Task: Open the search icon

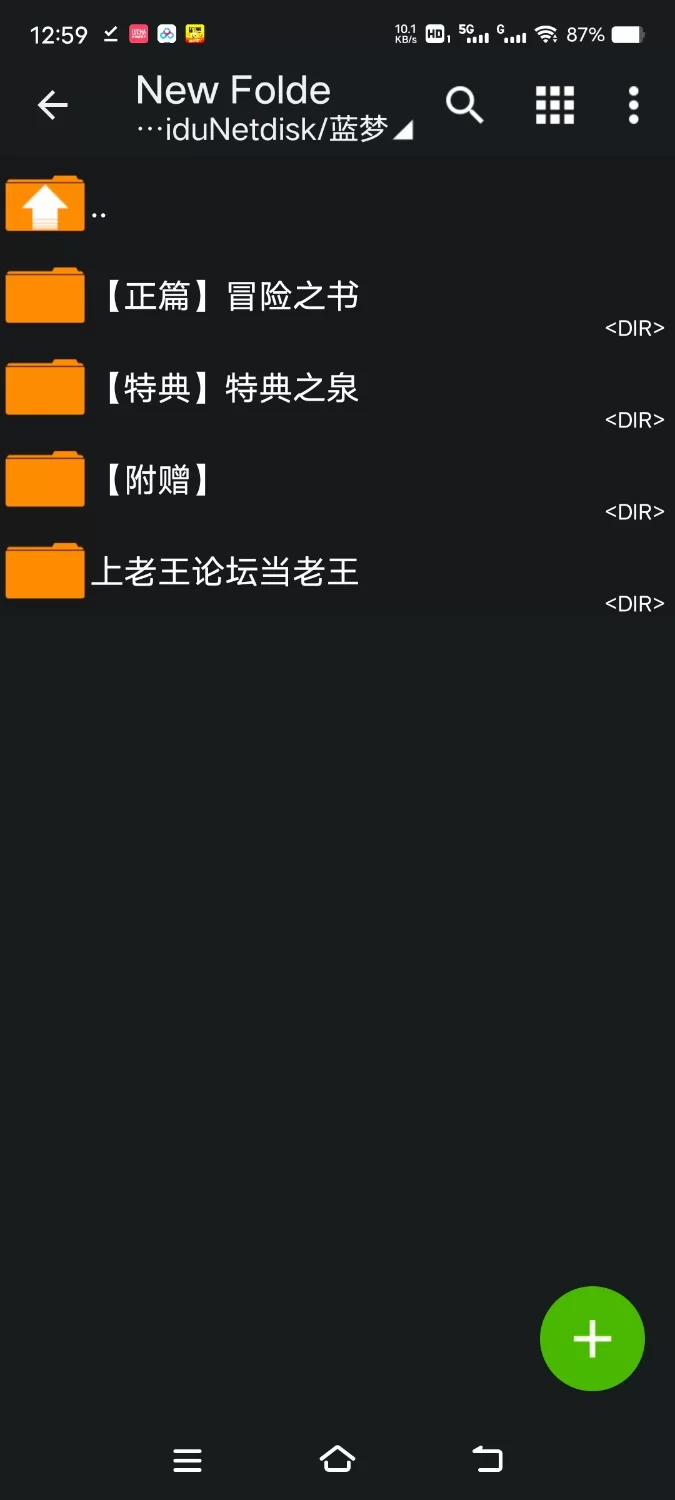Action: [x=464, y=105]
